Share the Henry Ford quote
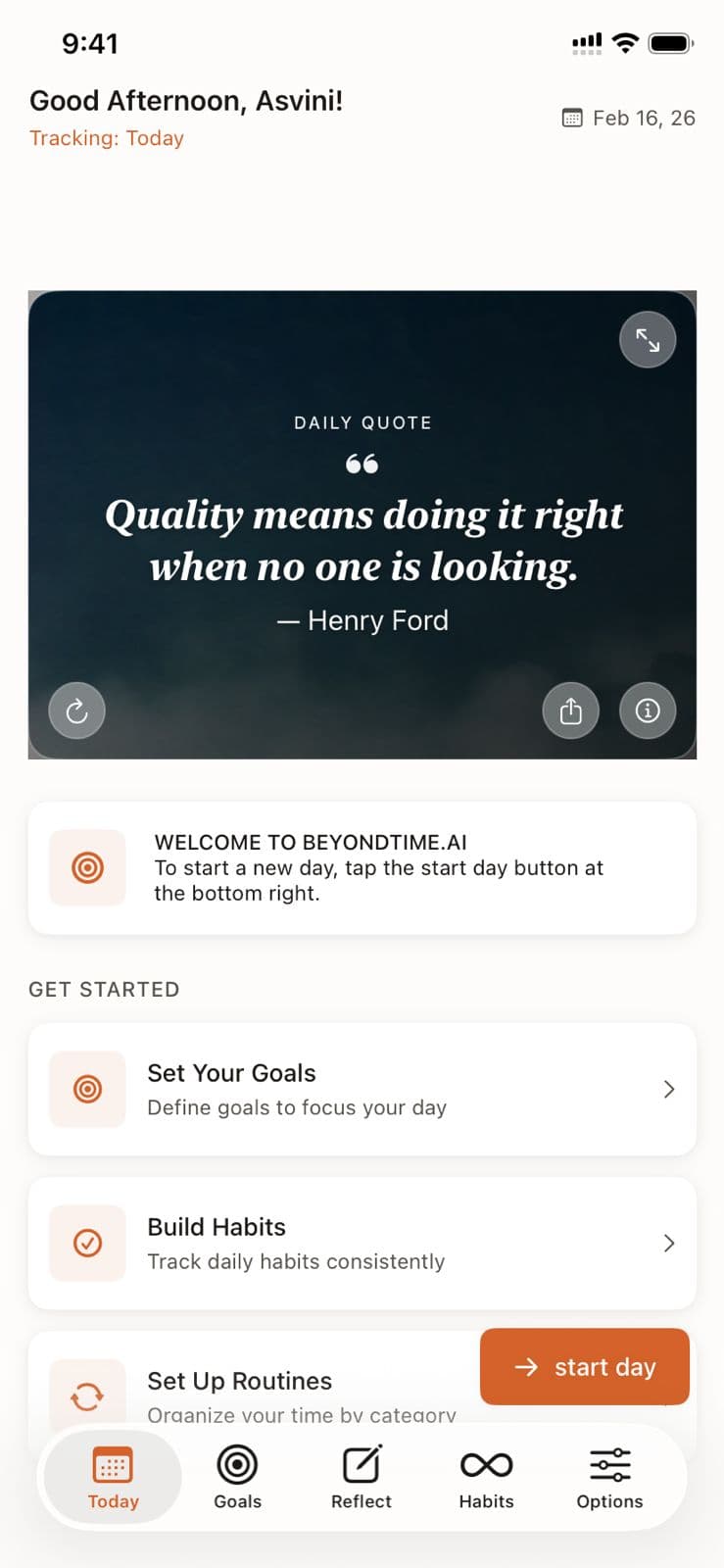This screenshot has width=724, height=1568. tap(570, 710)
